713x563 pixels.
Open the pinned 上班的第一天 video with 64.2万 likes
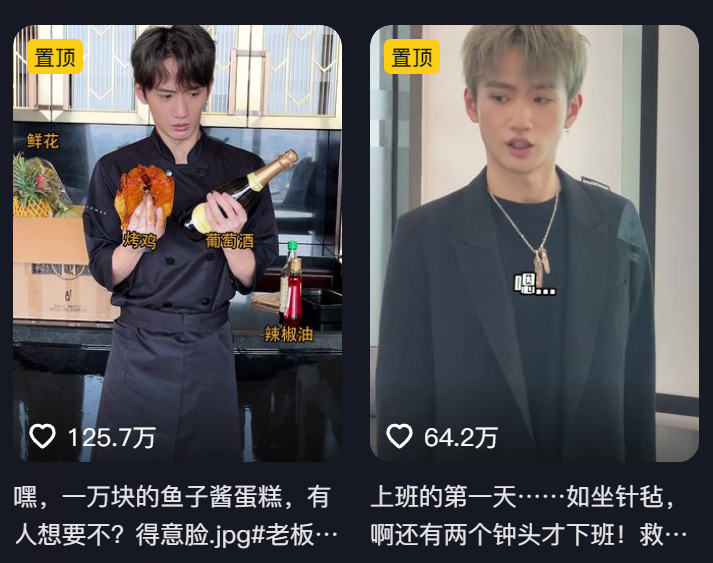pos(534,243)
